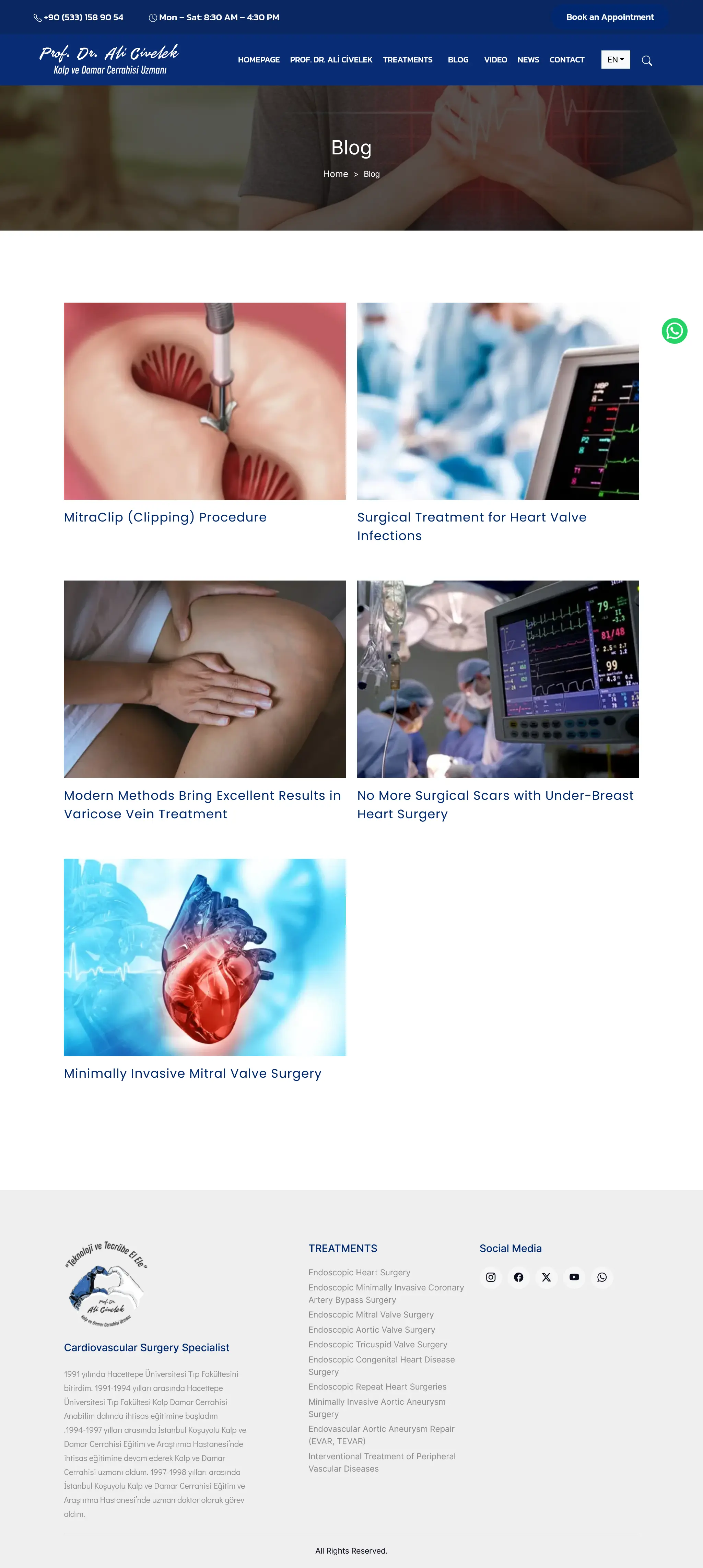Tap Book an Appointment button
The height and width of the screenshot is (1568, 703).
[x=609, y=17]
